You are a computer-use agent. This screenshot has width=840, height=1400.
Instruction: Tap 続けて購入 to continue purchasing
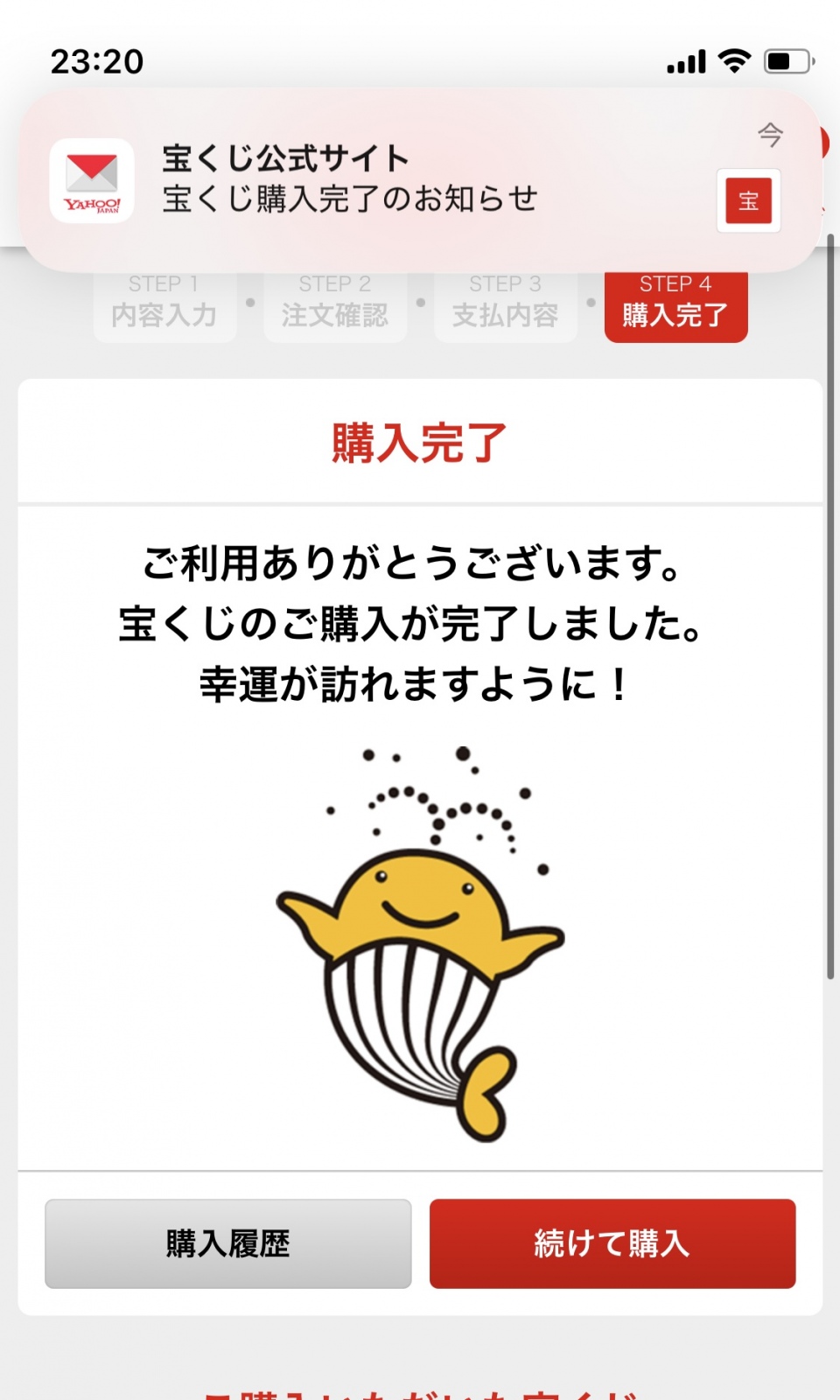tap(612, 1243)
